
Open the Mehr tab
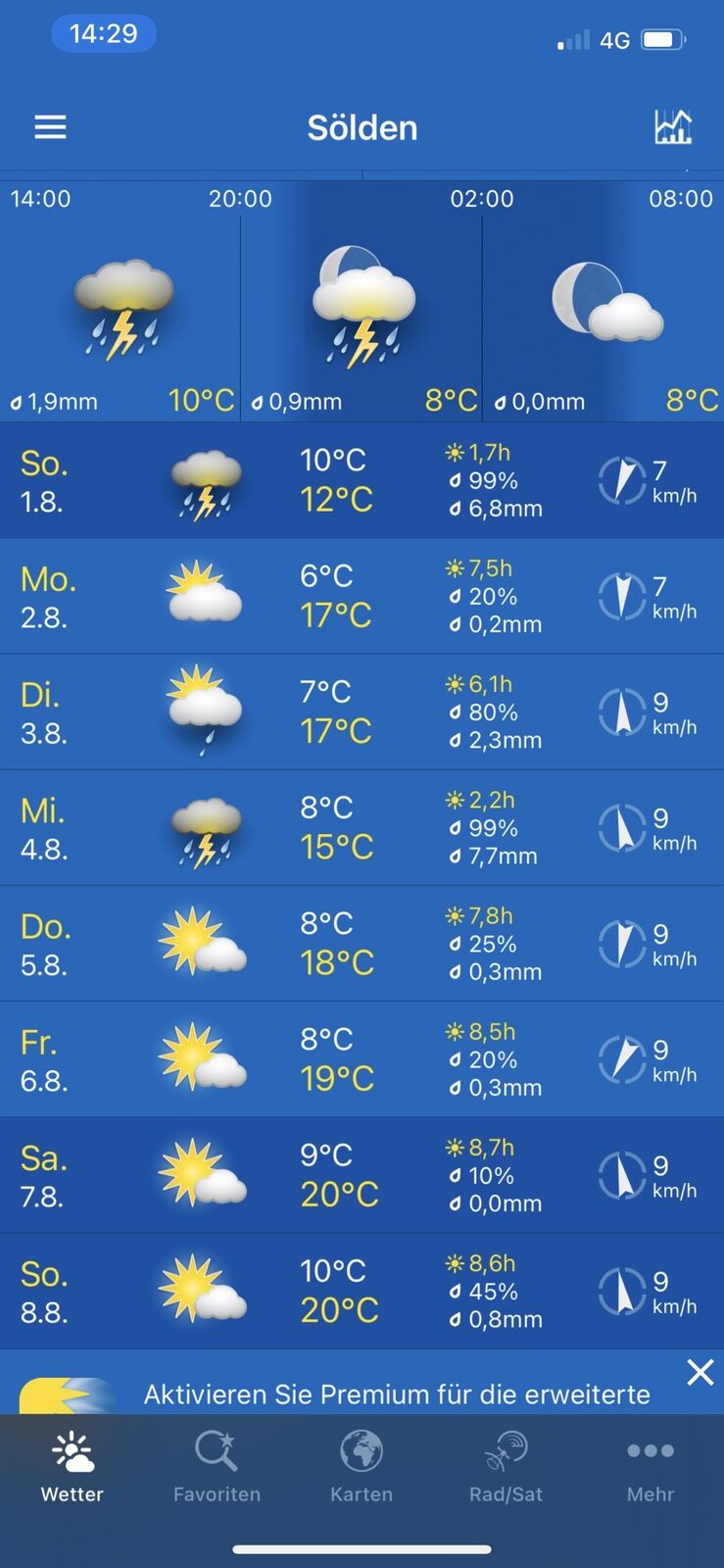click(x=651, y=1467)
